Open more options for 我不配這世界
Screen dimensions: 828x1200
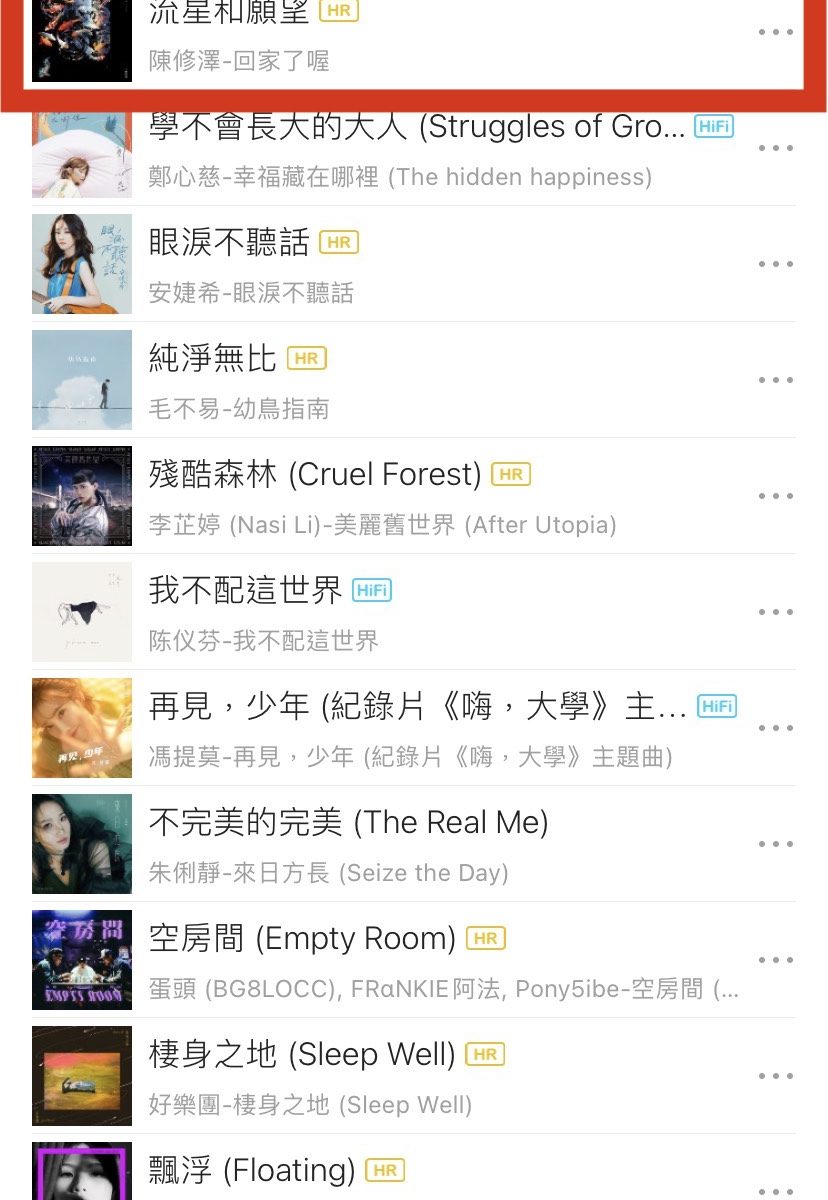click(x=775, y=612)
